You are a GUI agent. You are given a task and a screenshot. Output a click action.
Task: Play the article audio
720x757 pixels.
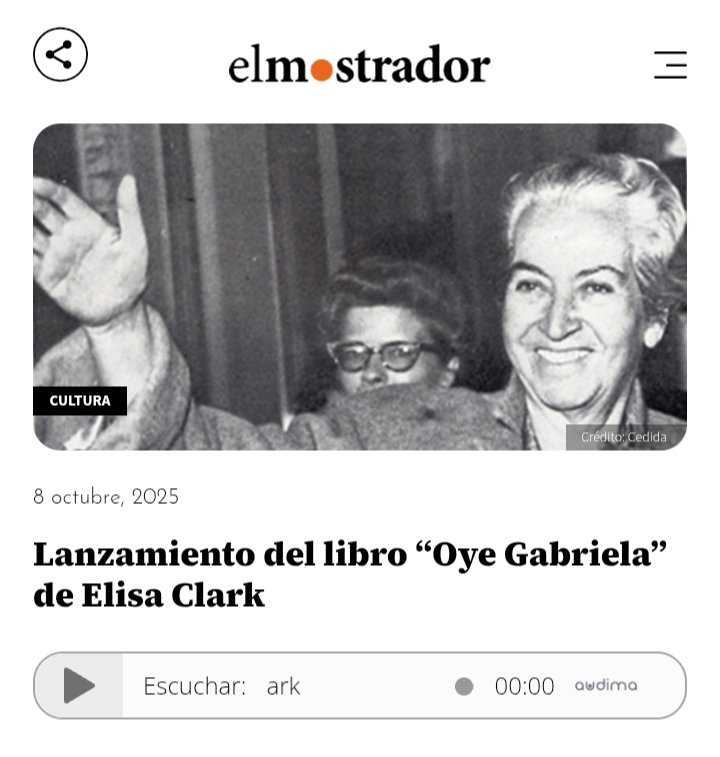(79, 686)
